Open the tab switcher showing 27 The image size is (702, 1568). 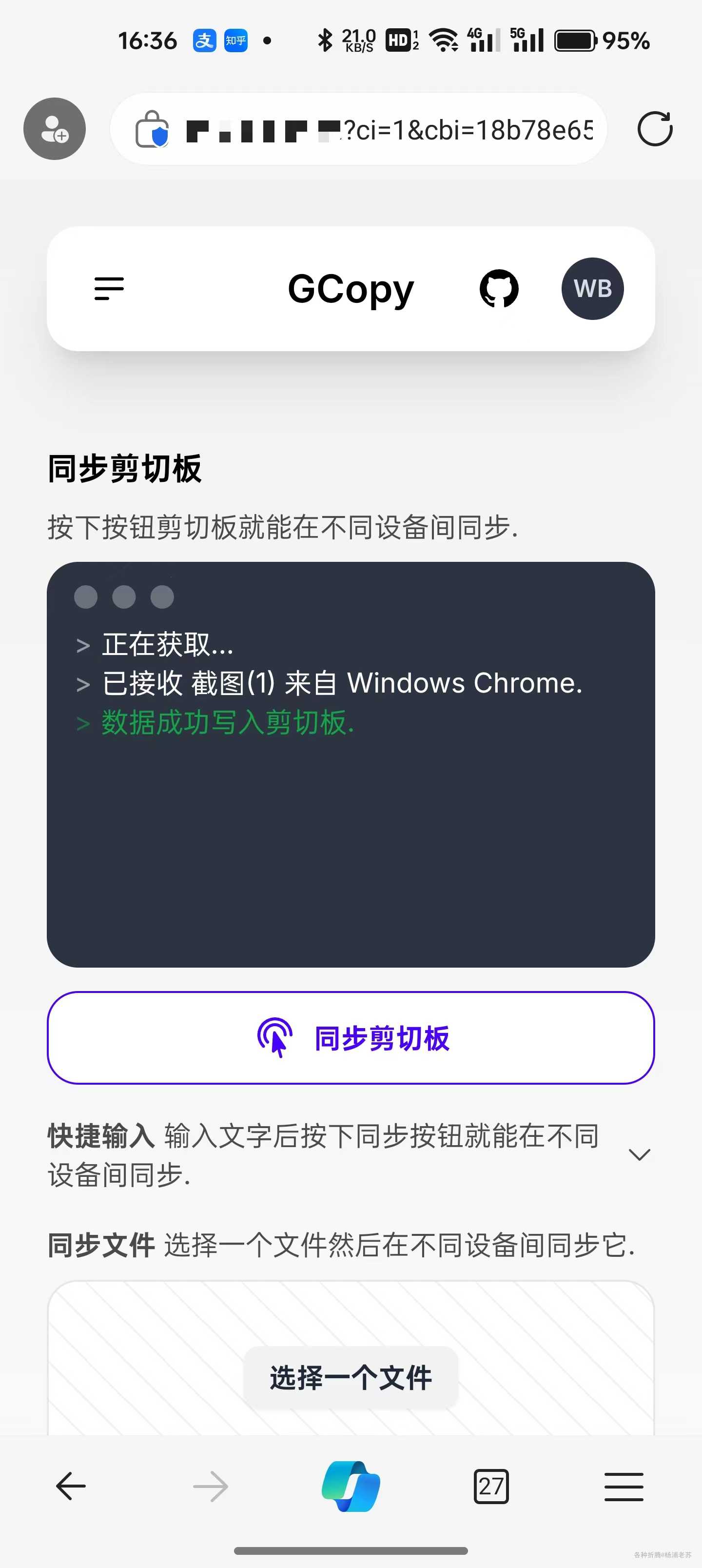491,1486
